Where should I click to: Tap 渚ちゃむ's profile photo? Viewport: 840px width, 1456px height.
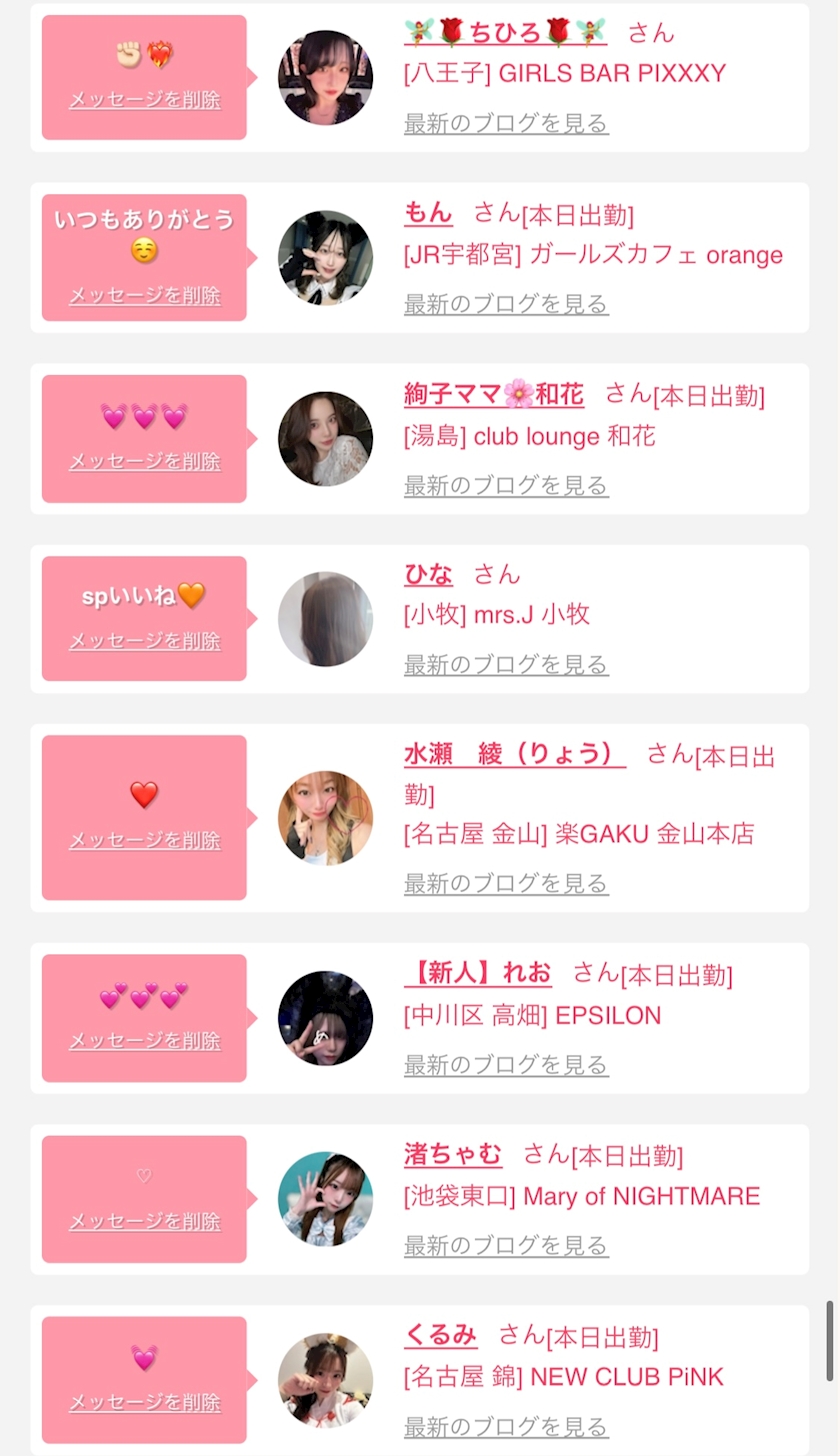[325, 1199]
